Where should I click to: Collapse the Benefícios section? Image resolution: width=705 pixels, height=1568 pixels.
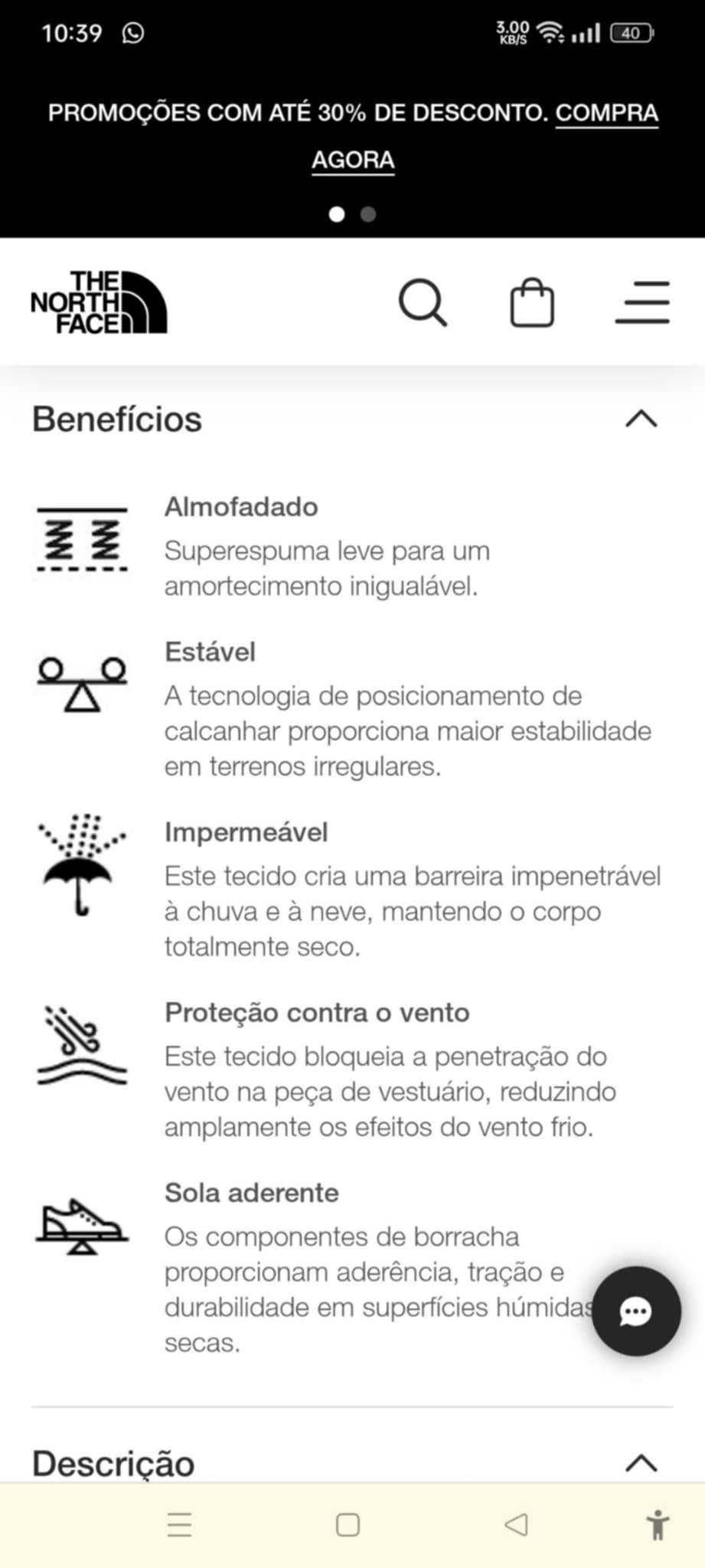point(641,419)
